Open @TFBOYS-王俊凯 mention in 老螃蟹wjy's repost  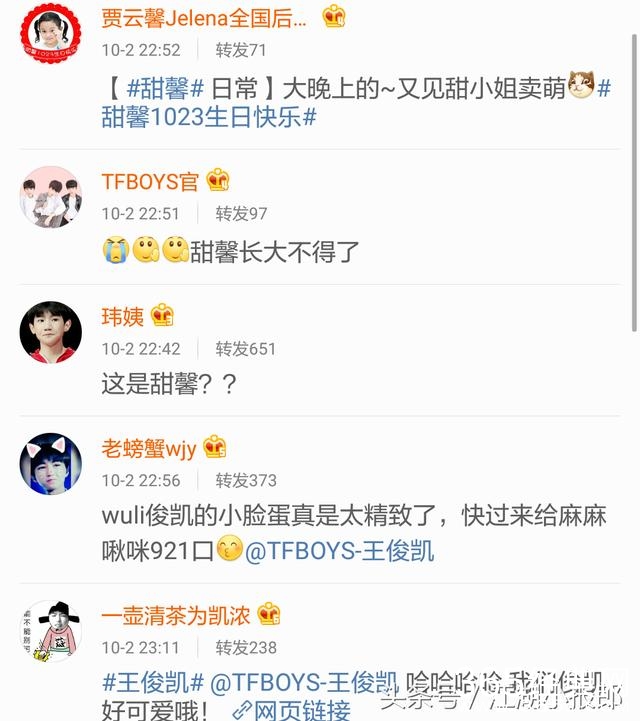340,551
